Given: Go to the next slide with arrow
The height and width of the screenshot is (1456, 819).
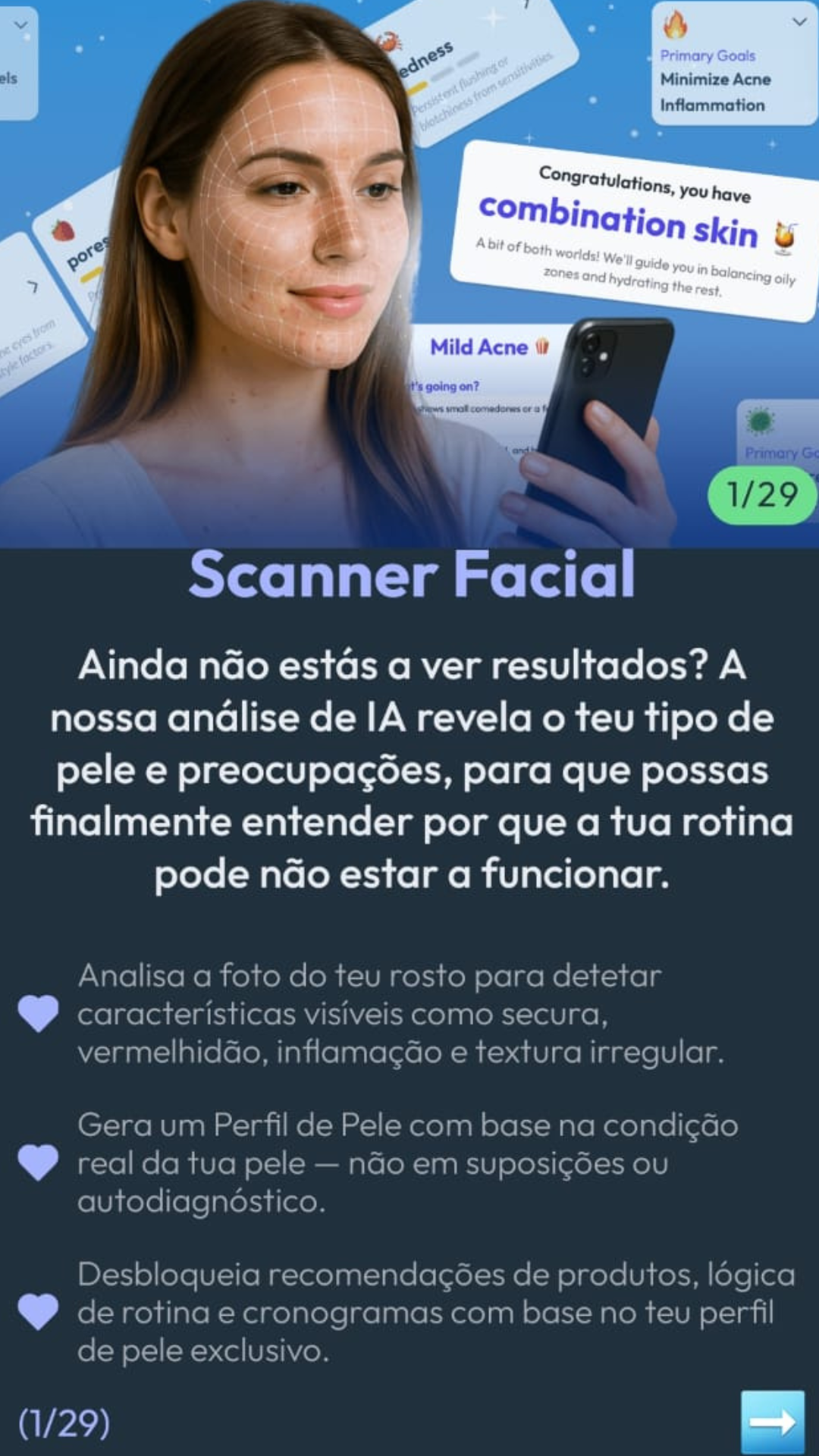Looking at the screenshot, I should 772,1421.
